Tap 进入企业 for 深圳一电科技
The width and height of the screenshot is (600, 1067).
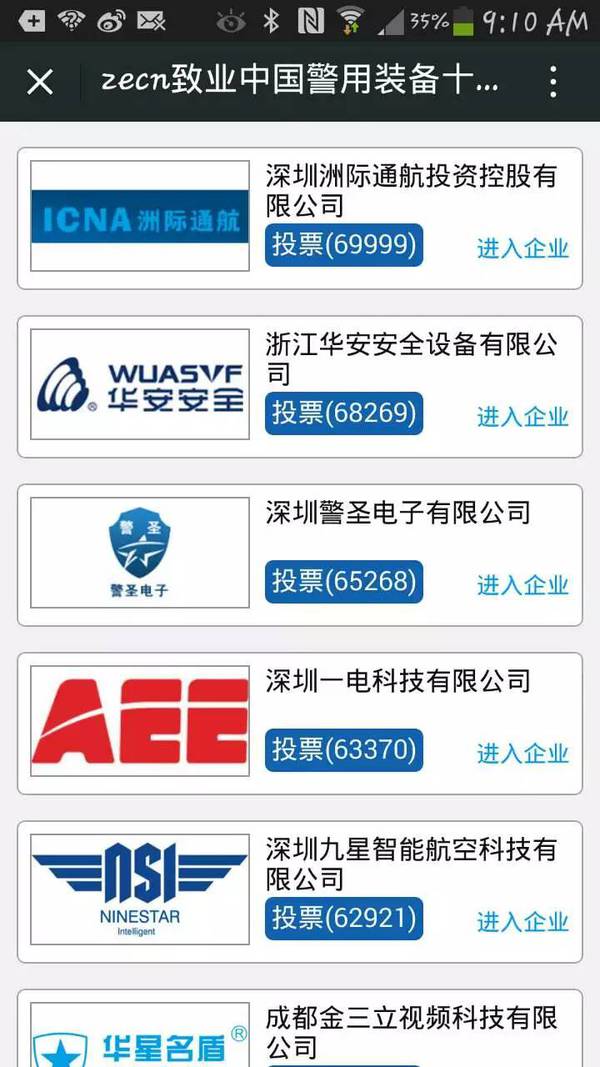[522, 752]
